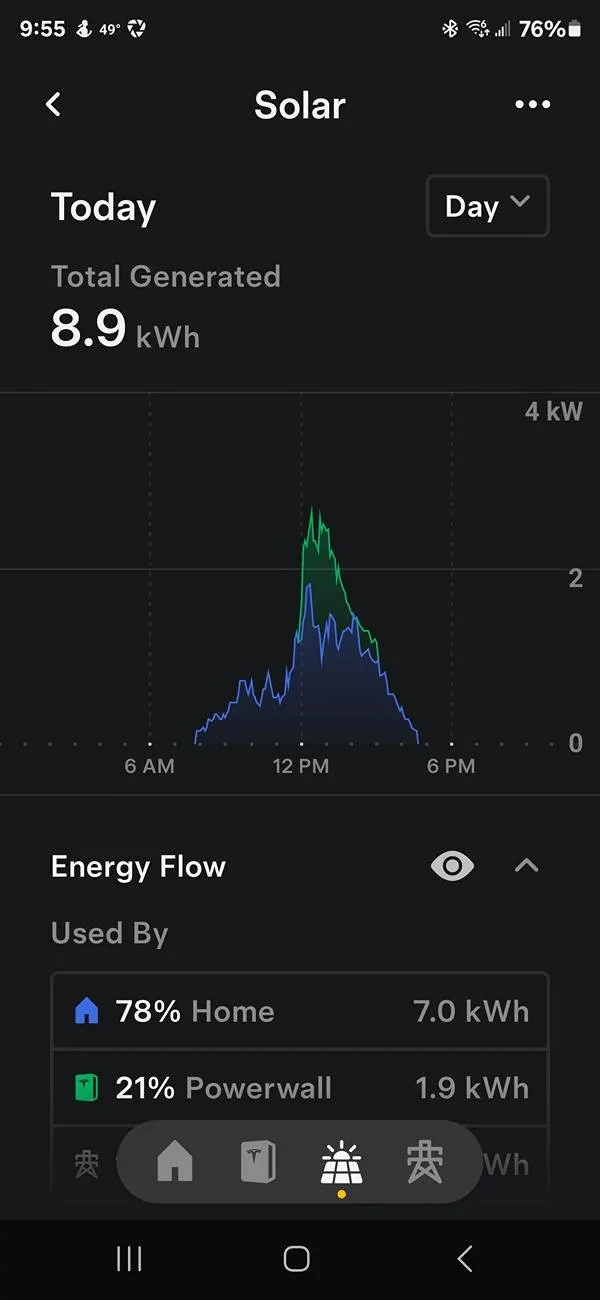The width and height of the screenshot is (600, 1300).
Task: Switch to the Home tab in floating bar
Action: (175, 1162)
